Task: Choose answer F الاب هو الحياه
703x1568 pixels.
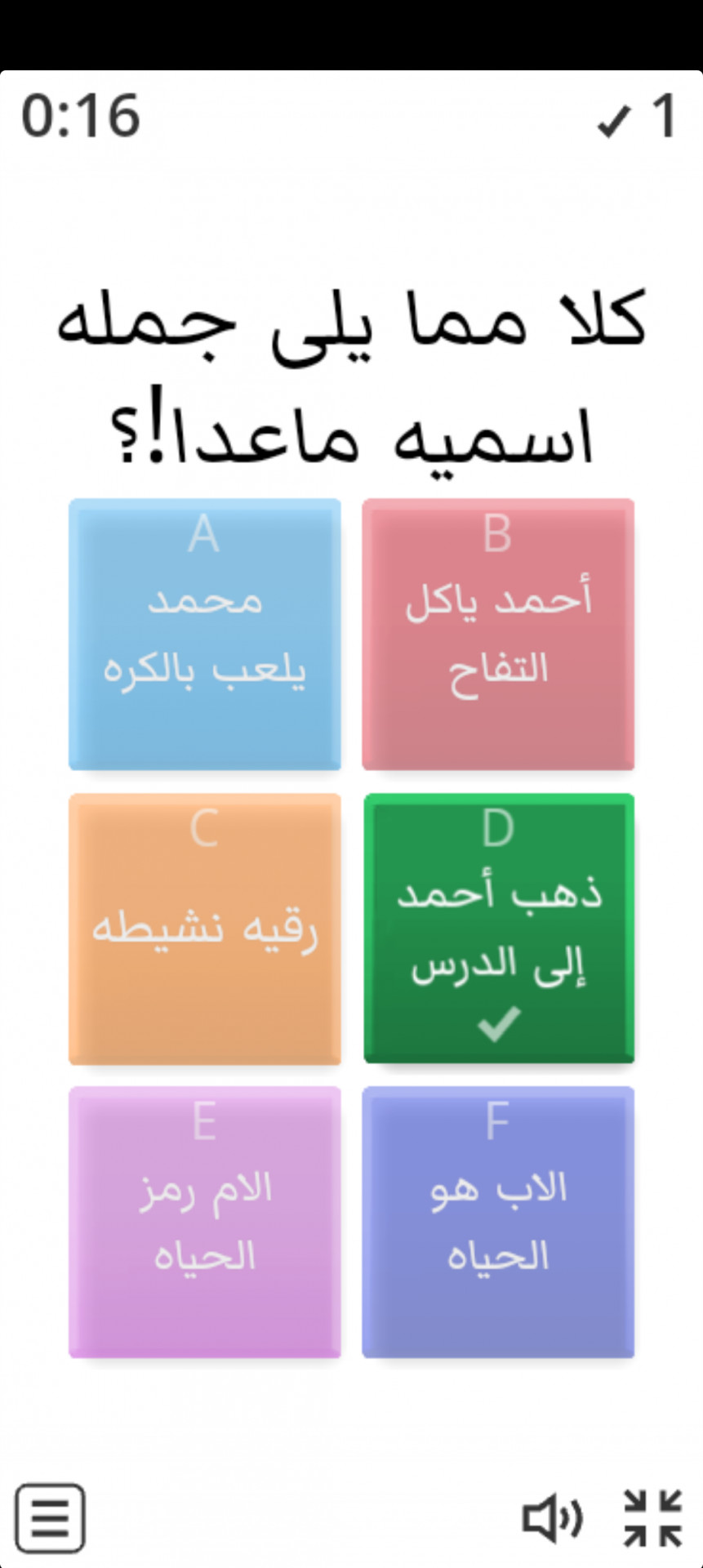Action: point(498,1222)
